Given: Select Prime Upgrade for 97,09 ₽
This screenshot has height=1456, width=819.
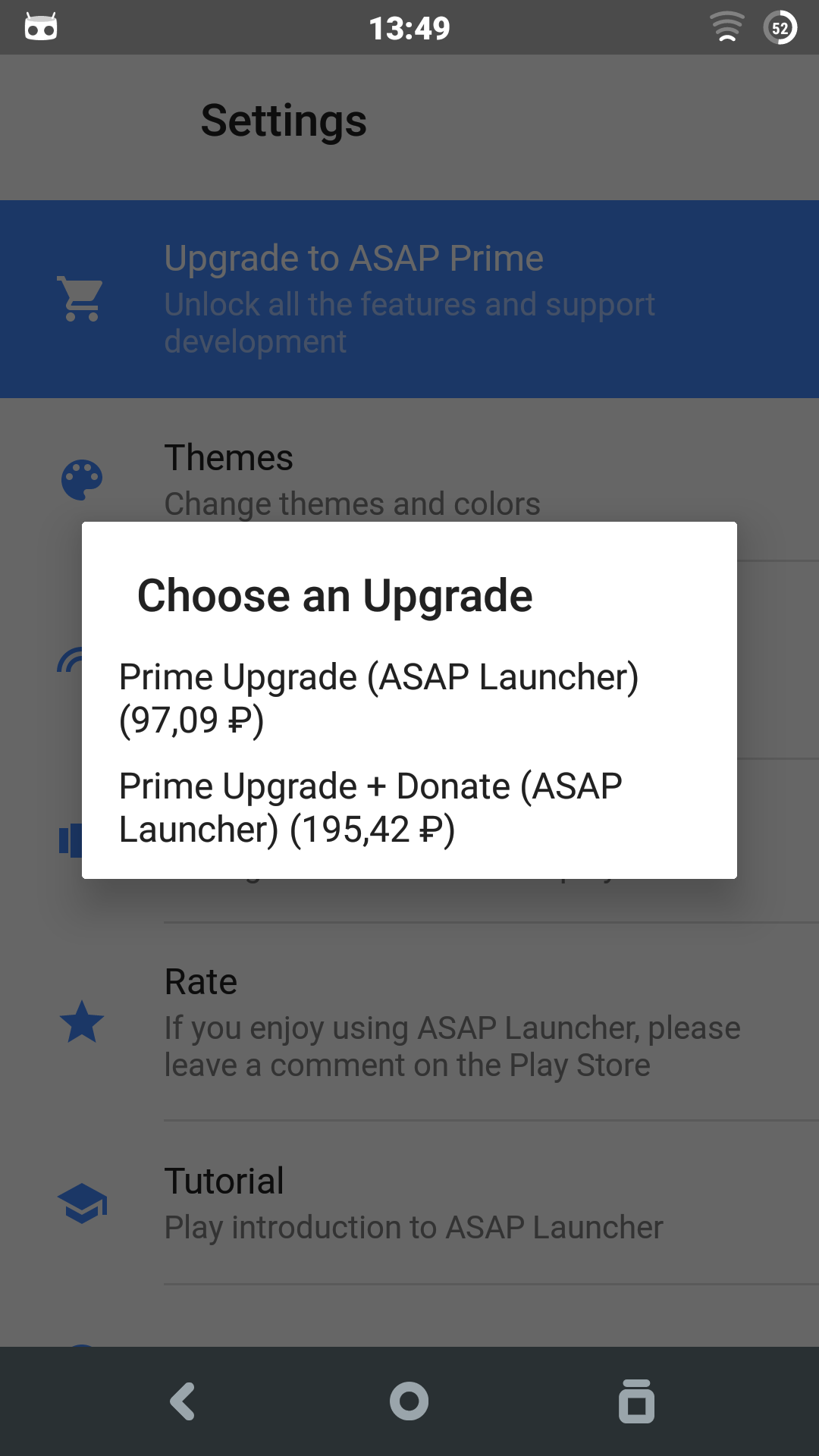Looking at the screenshot, I should coord(379,698).
